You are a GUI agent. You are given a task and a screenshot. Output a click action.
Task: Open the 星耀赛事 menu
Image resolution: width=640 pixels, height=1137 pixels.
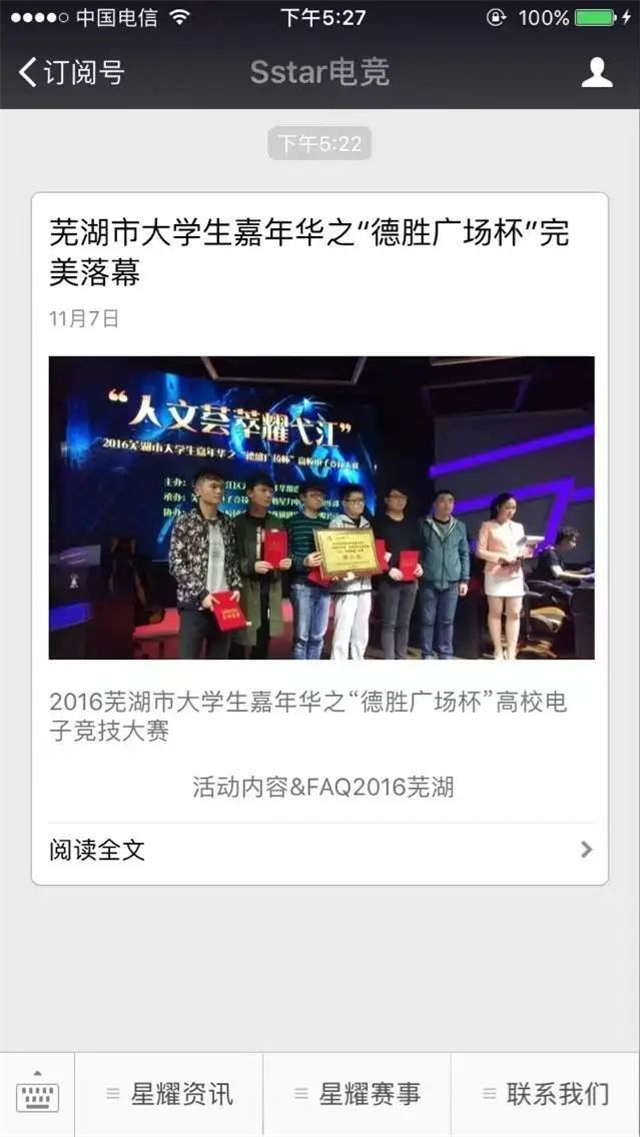[358, 1094]
